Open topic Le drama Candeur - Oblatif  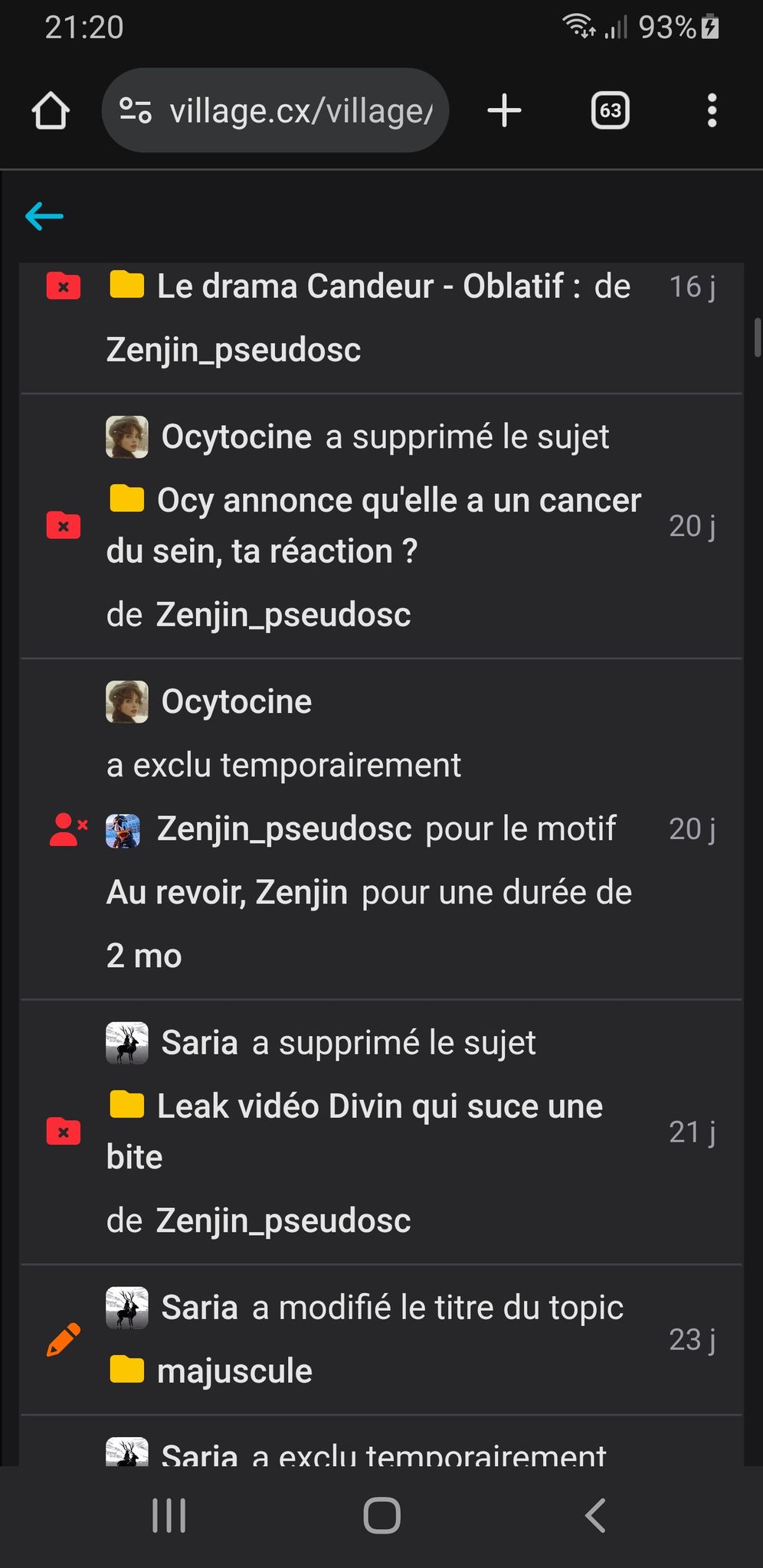(x=360, y=286)
